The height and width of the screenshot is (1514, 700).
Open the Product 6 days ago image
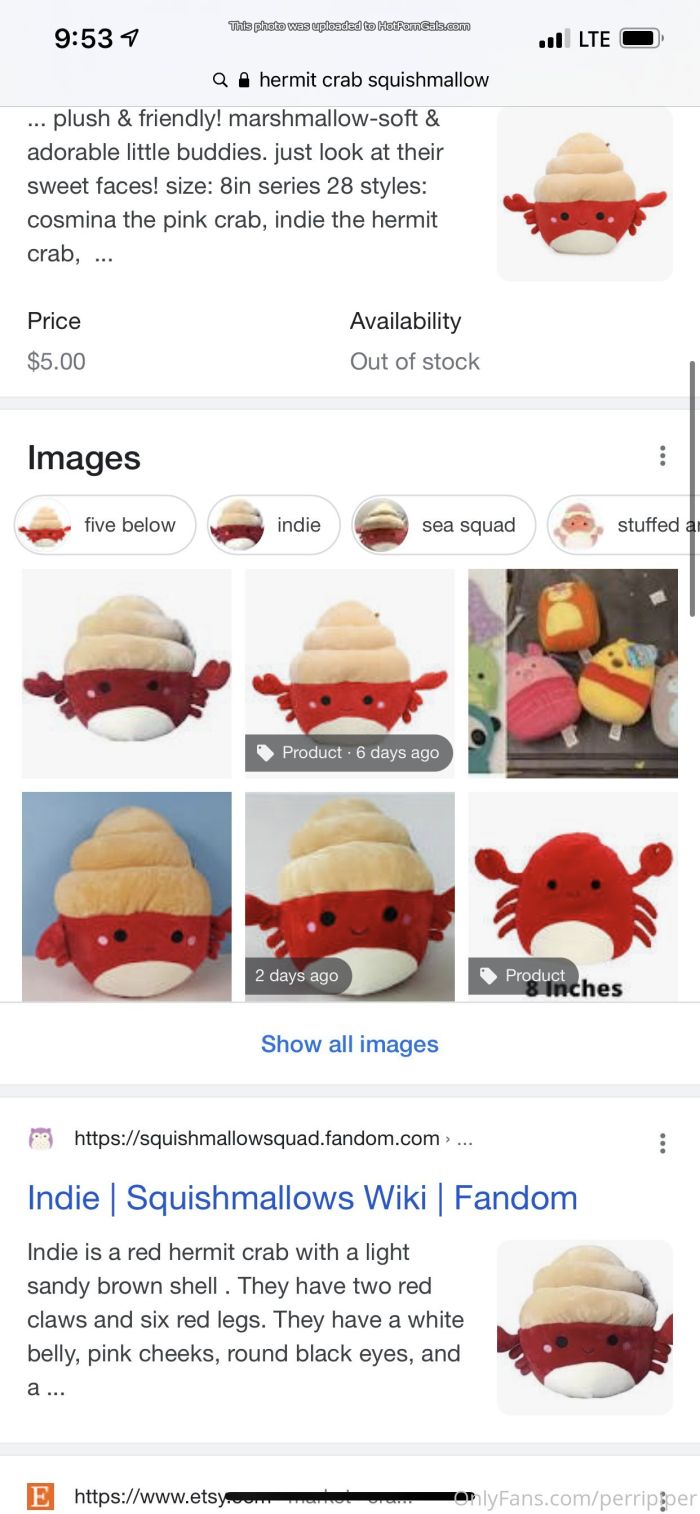click(350, 673)
